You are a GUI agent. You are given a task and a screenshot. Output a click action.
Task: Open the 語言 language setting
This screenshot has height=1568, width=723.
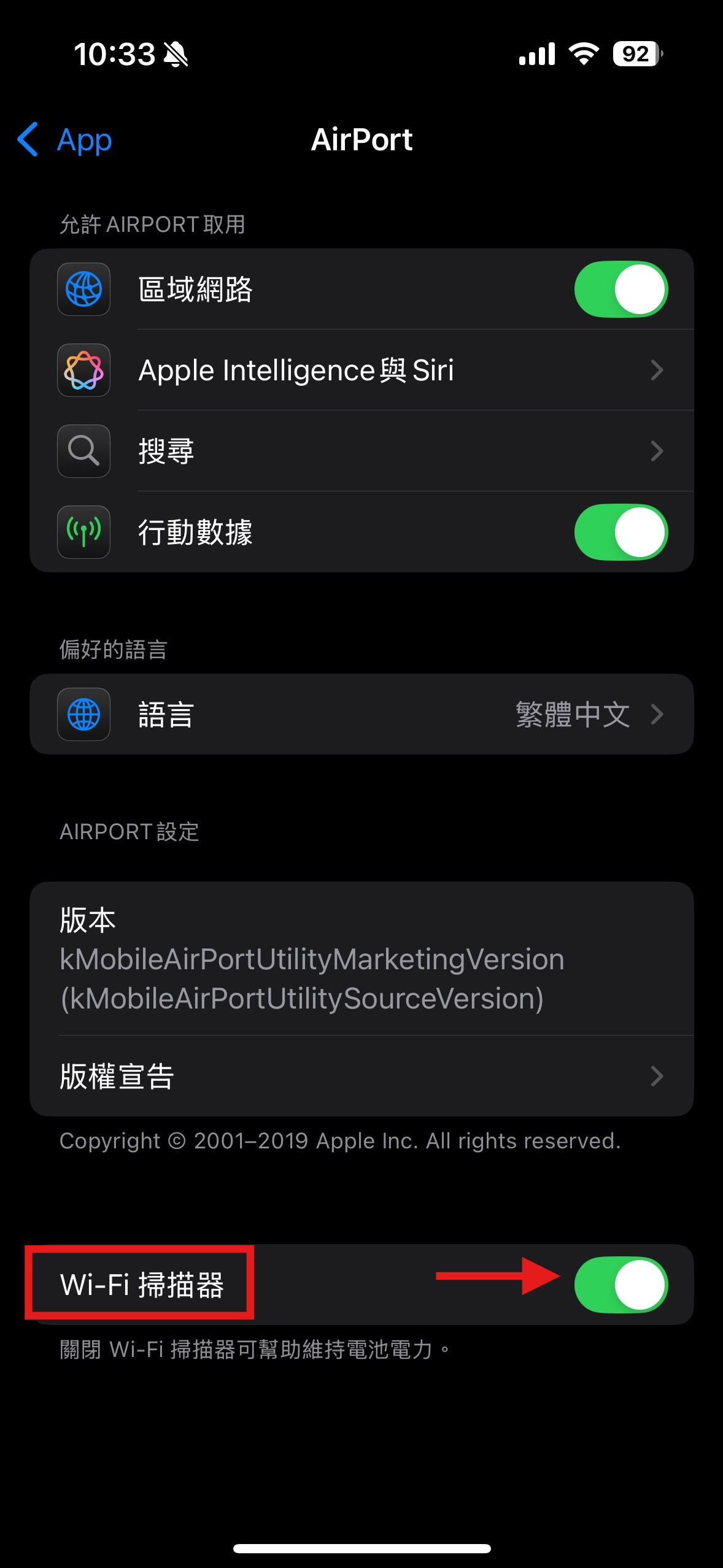pos(361,714)
